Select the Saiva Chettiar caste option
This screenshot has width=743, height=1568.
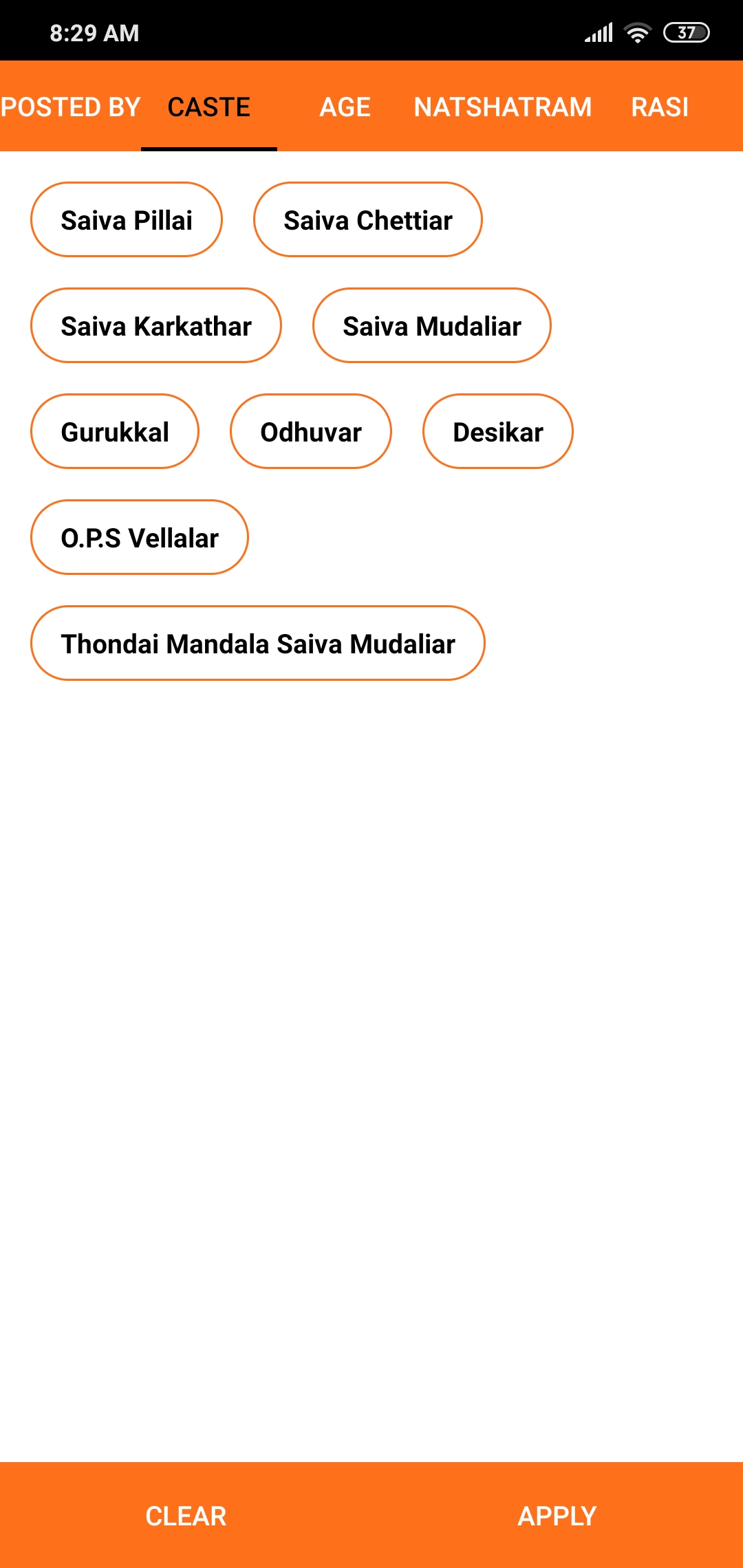tap(368, 220)
